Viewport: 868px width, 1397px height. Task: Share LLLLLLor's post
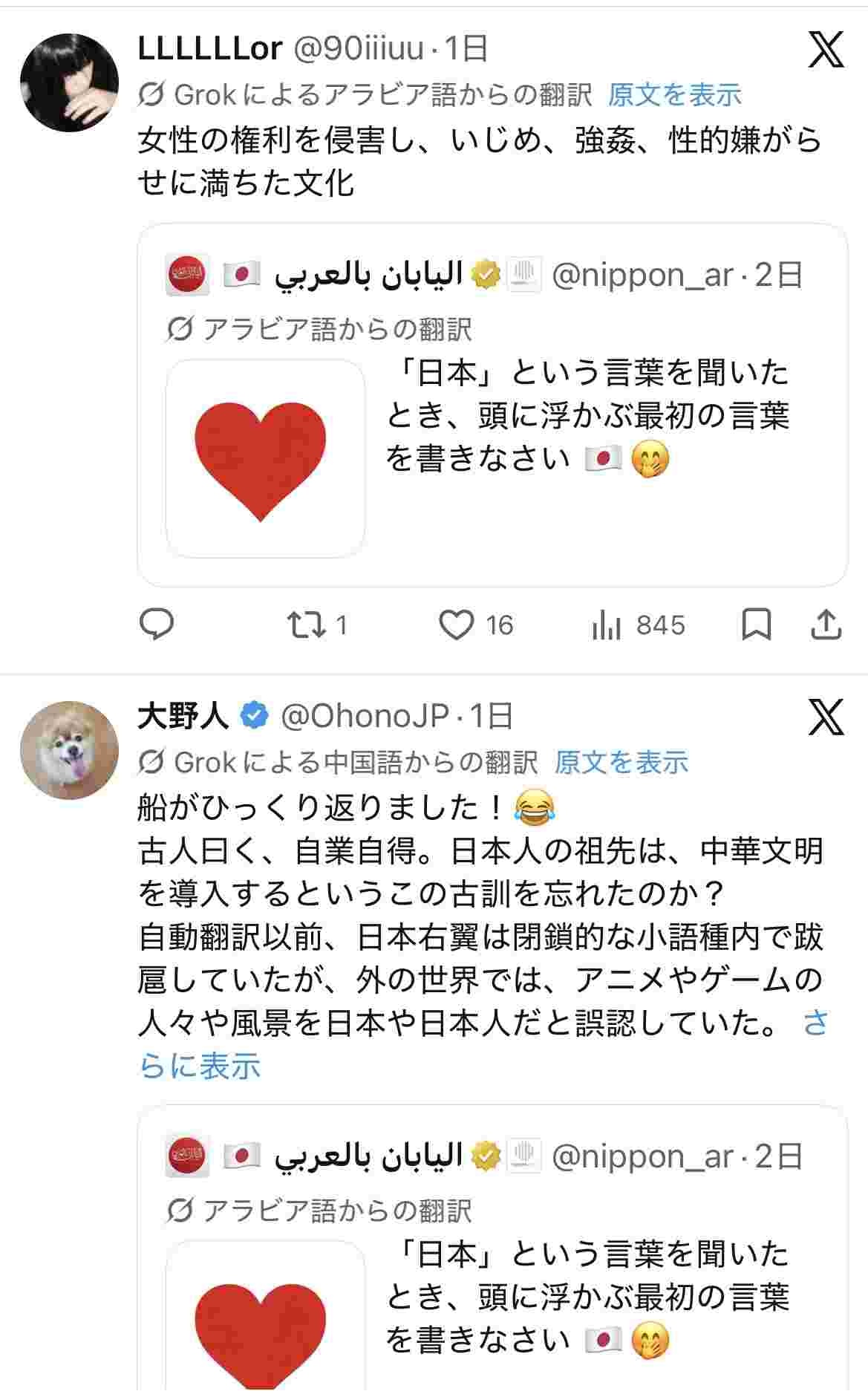826,625
